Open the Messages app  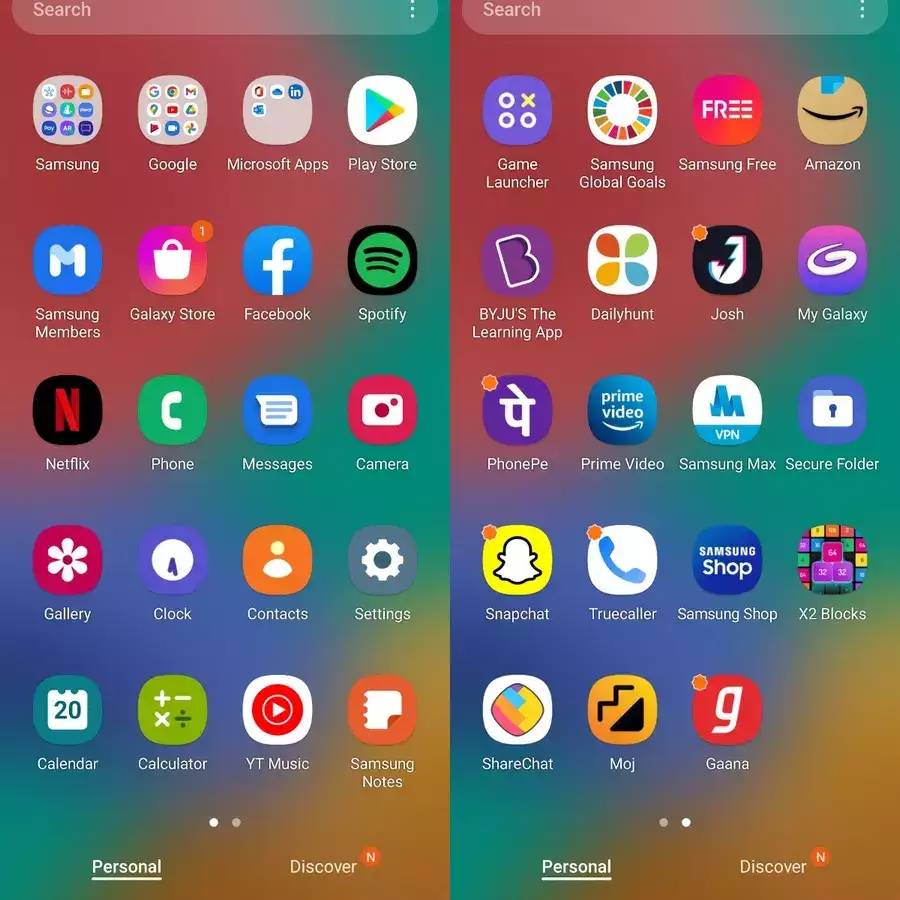pyautogui.click(x=277, y=411)
